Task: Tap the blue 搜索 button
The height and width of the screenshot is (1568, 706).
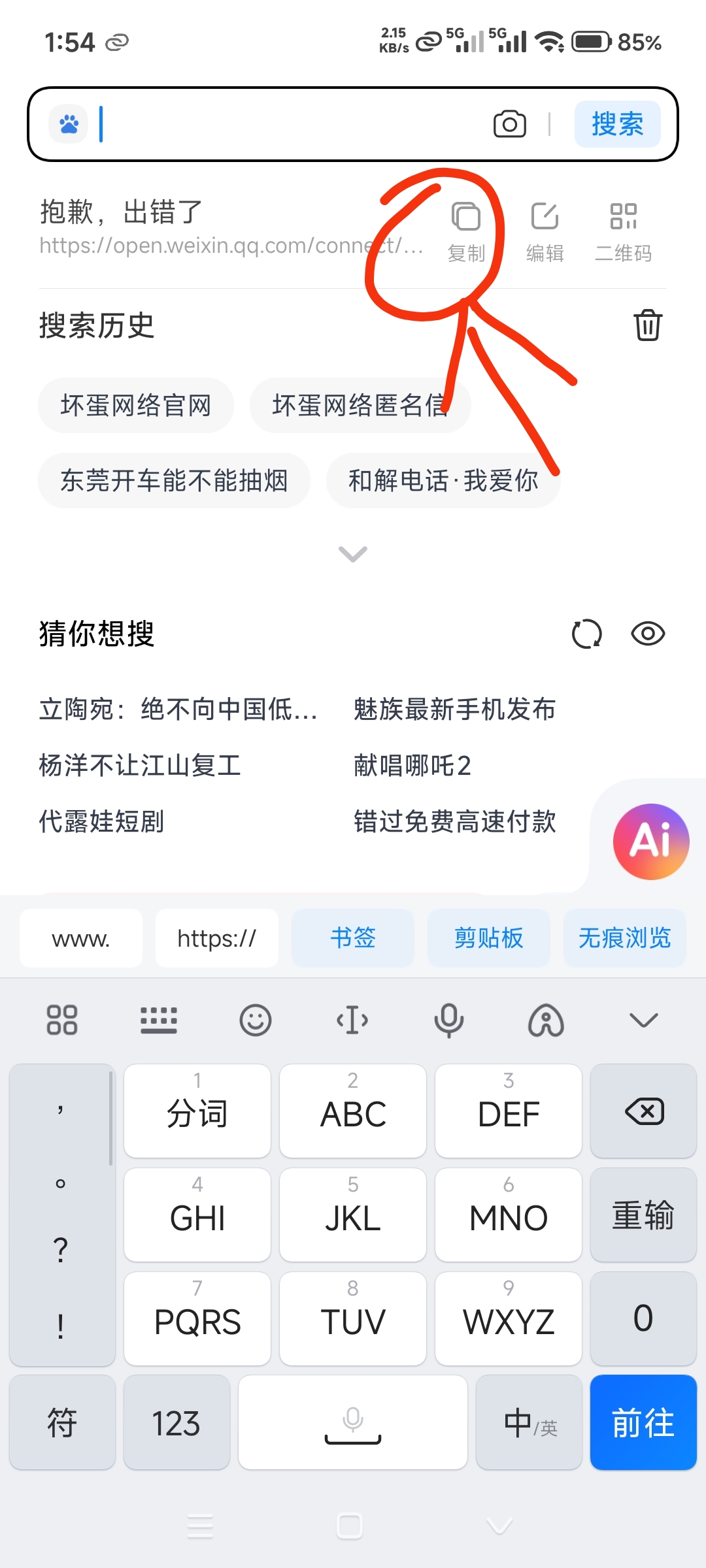Action: [x=617, y=124]
